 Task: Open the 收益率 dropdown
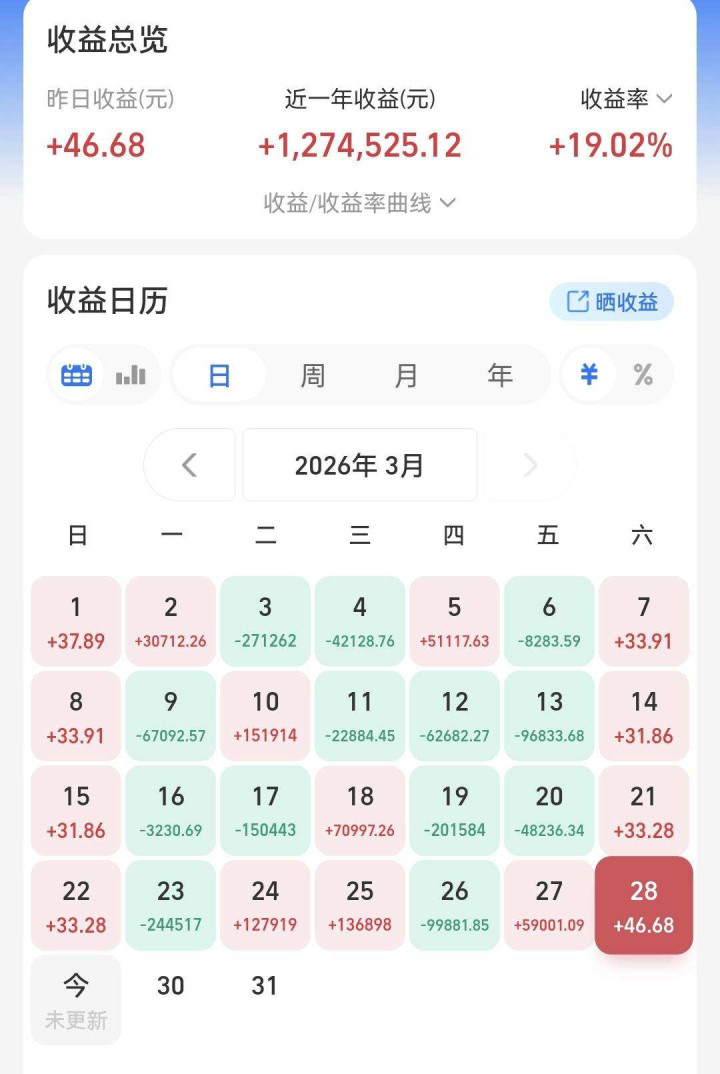pos(626,99)
